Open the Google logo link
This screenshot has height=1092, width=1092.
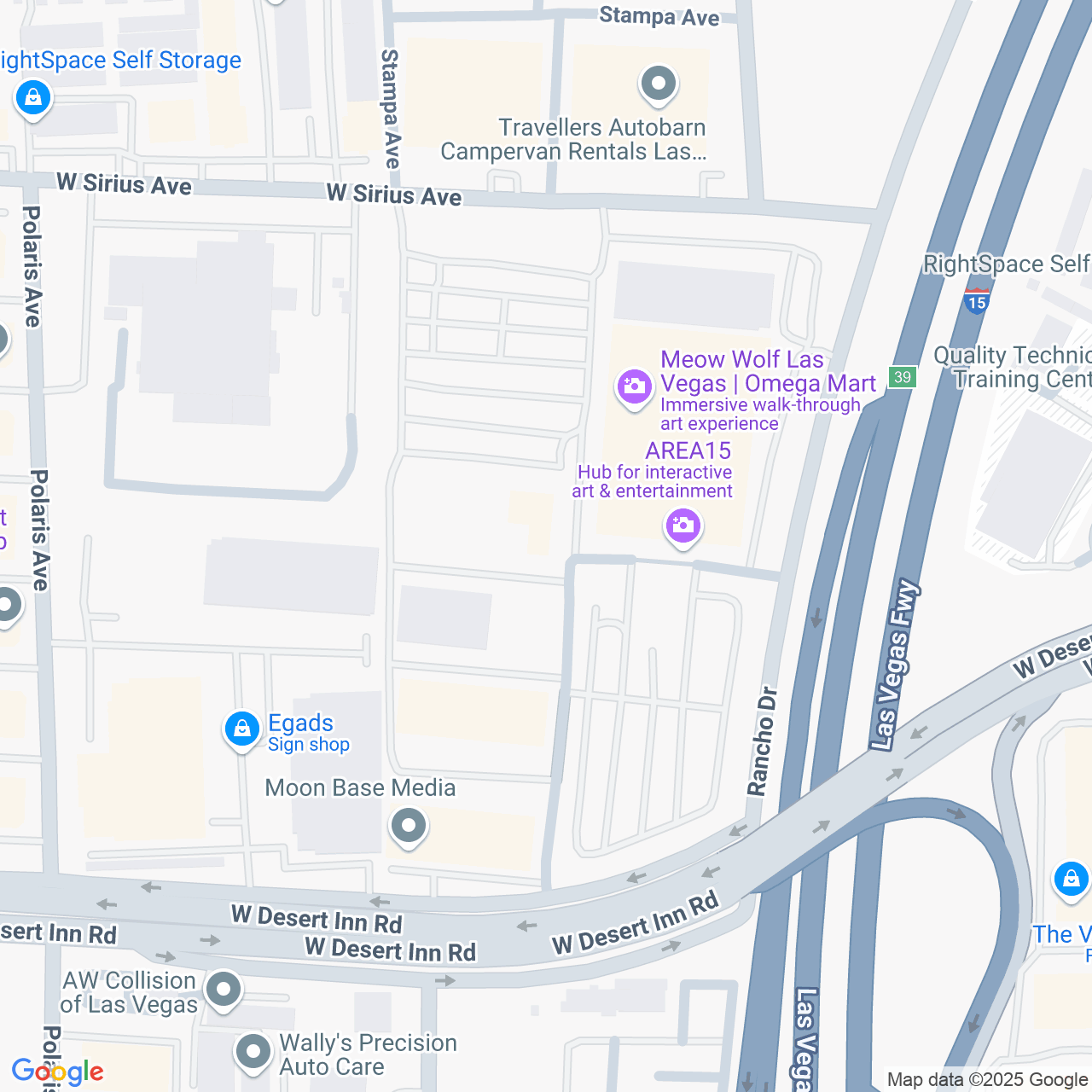58,1072
